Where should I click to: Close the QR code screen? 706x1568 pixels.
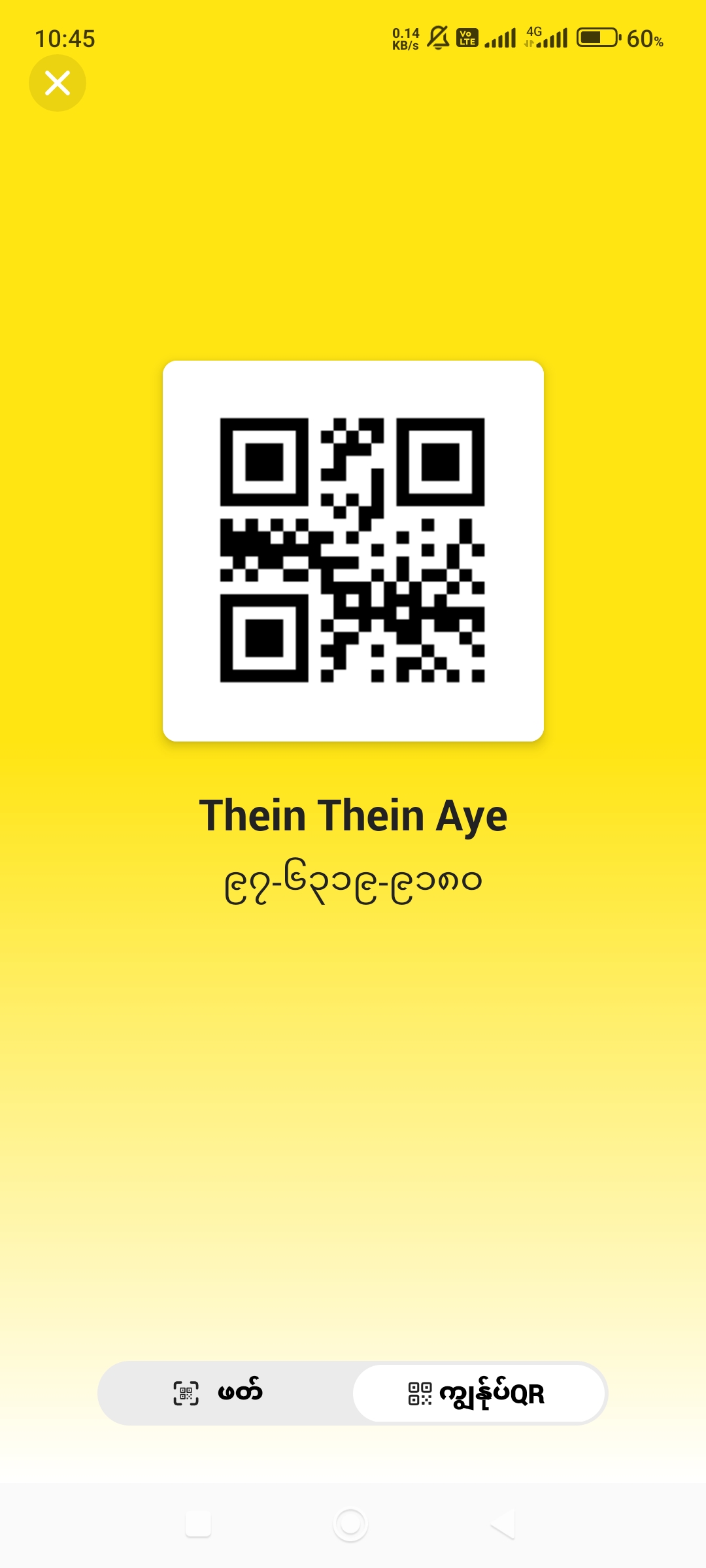click(x=58, y=83)
